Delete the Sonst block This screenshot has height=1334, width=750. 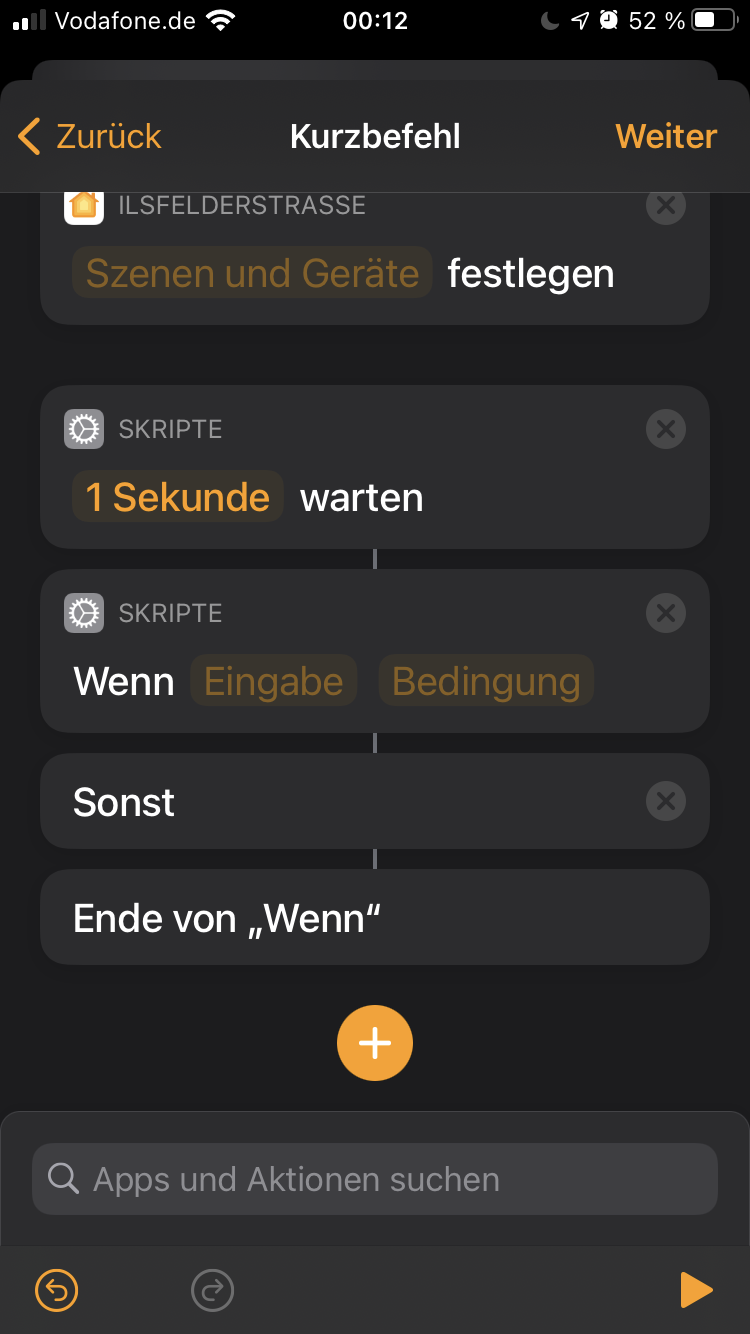click(665, 801)
